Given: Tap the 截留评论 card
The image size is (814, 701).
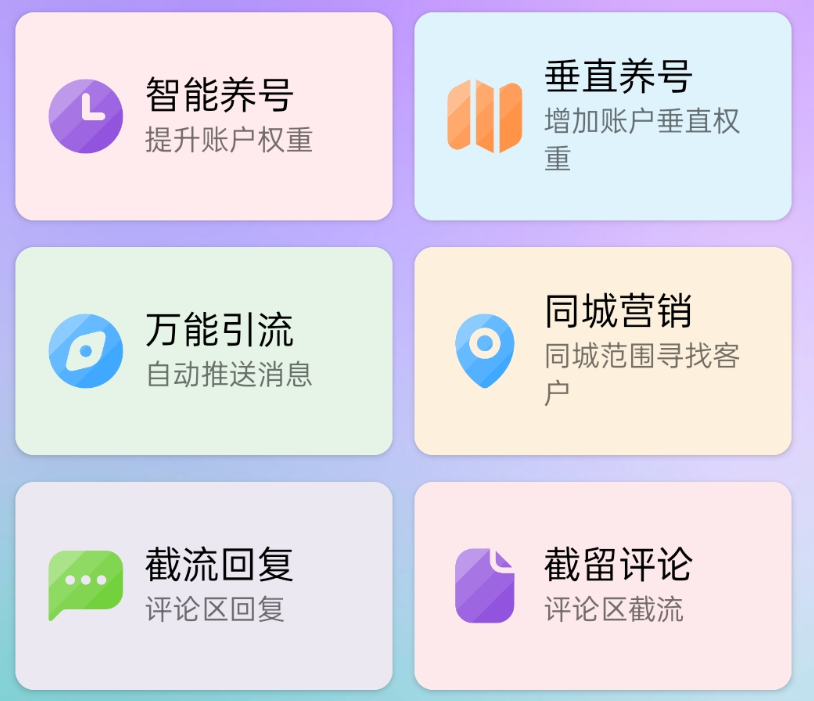Looking at the screenshot, I should click(x=603, y=585).
